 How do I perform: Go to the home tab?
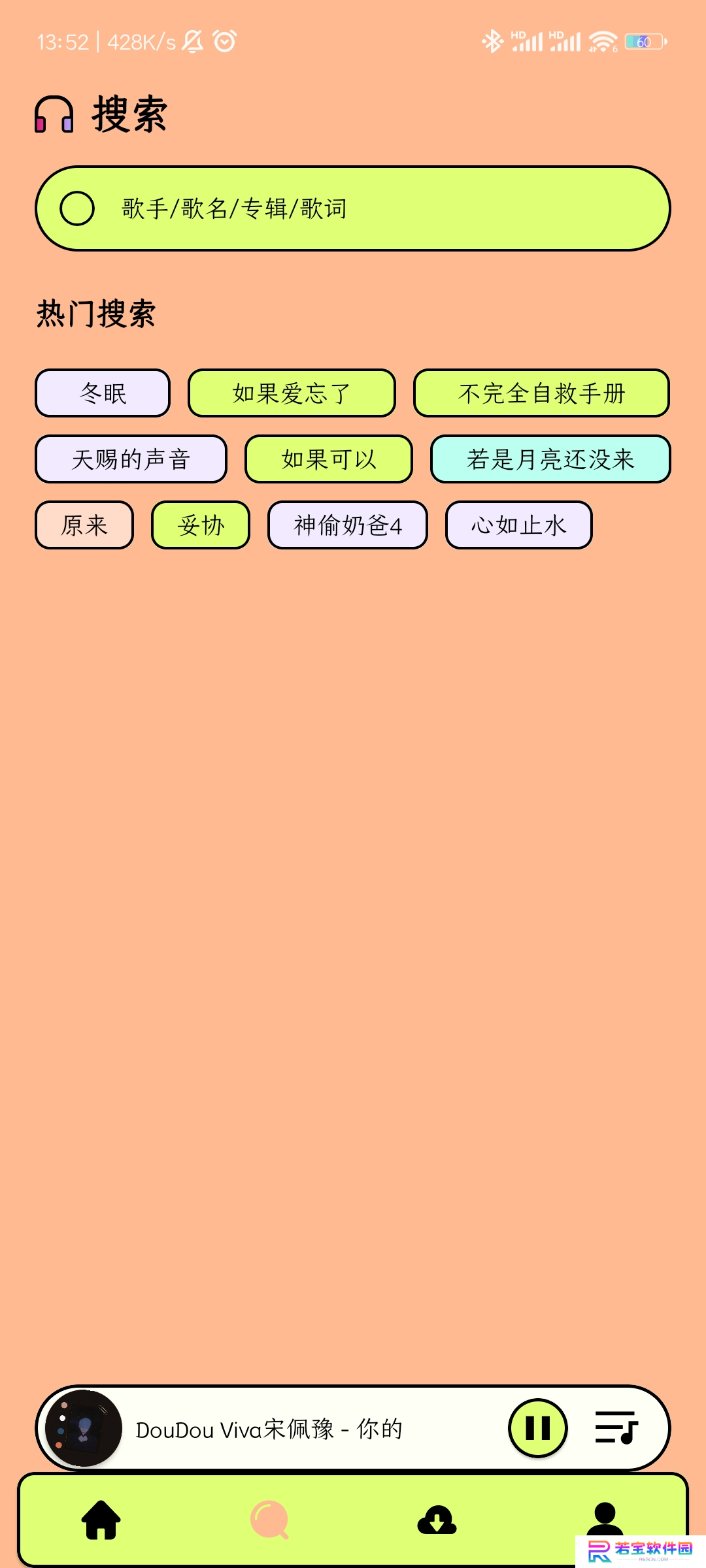click(x=101, y=1520)
